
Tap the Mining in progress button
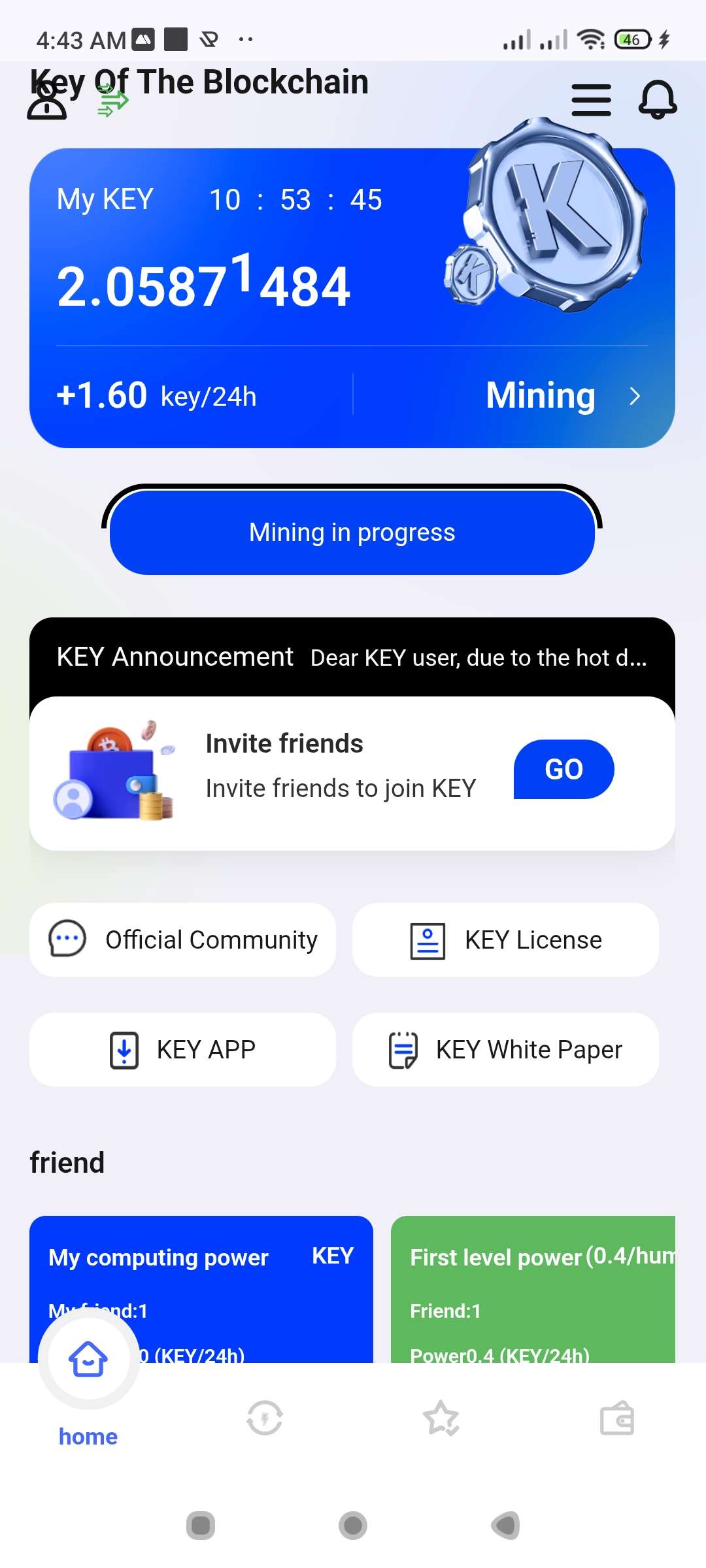(x=352, y=532)
